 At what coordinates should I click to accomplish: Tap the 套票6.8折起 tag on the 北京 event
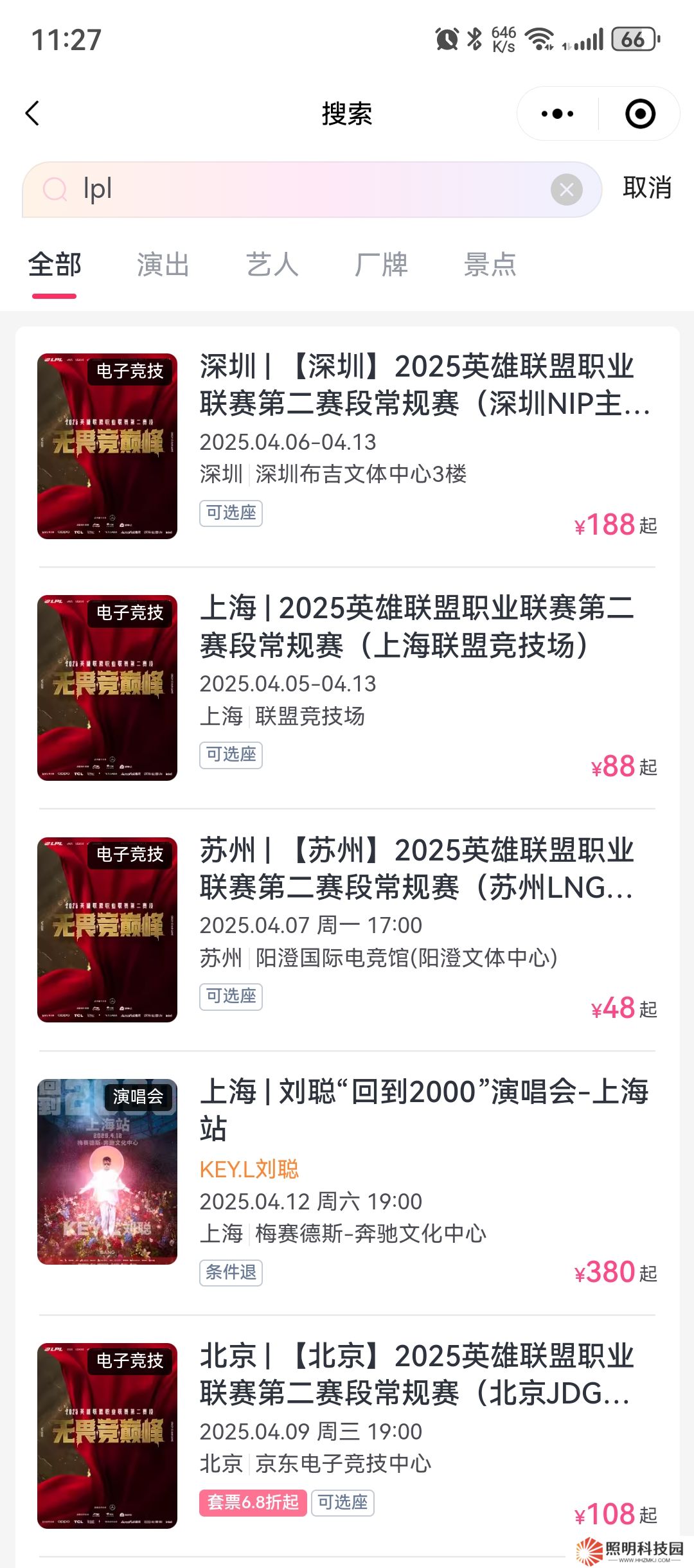pyautogui.click(x=253, y=1502)
